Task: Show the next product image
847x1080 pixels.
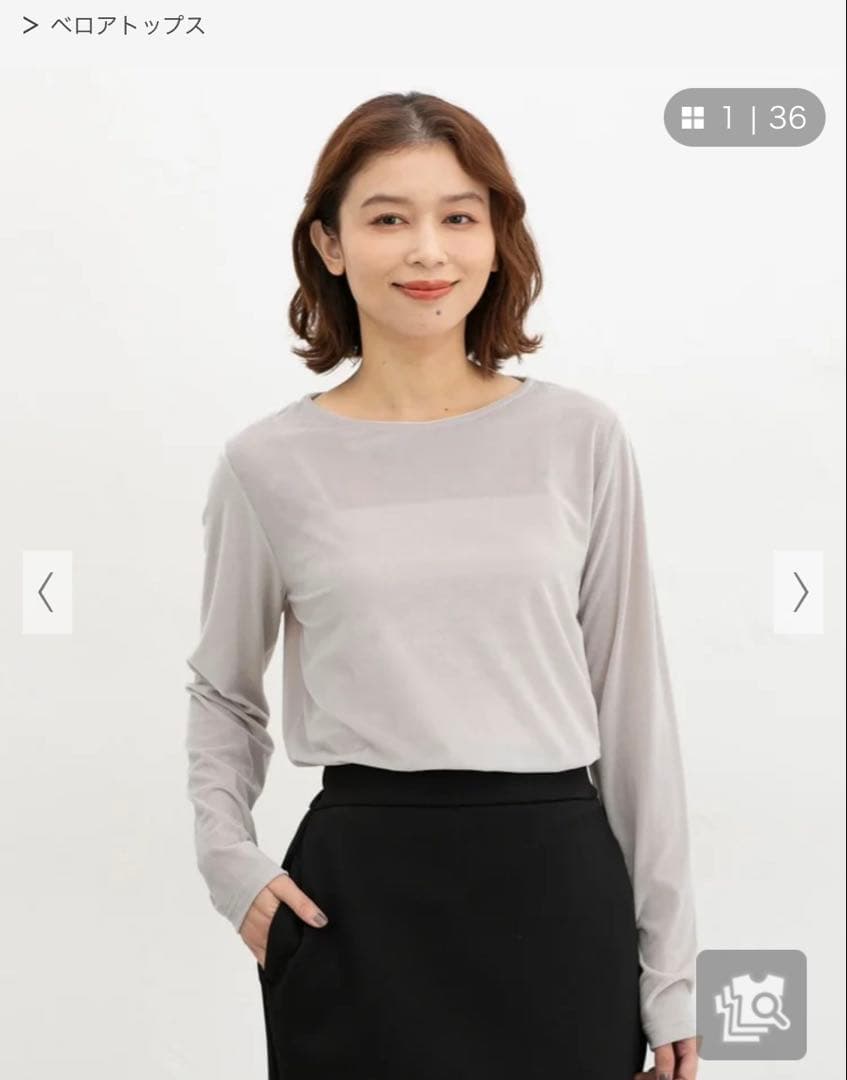Action: 798,592
